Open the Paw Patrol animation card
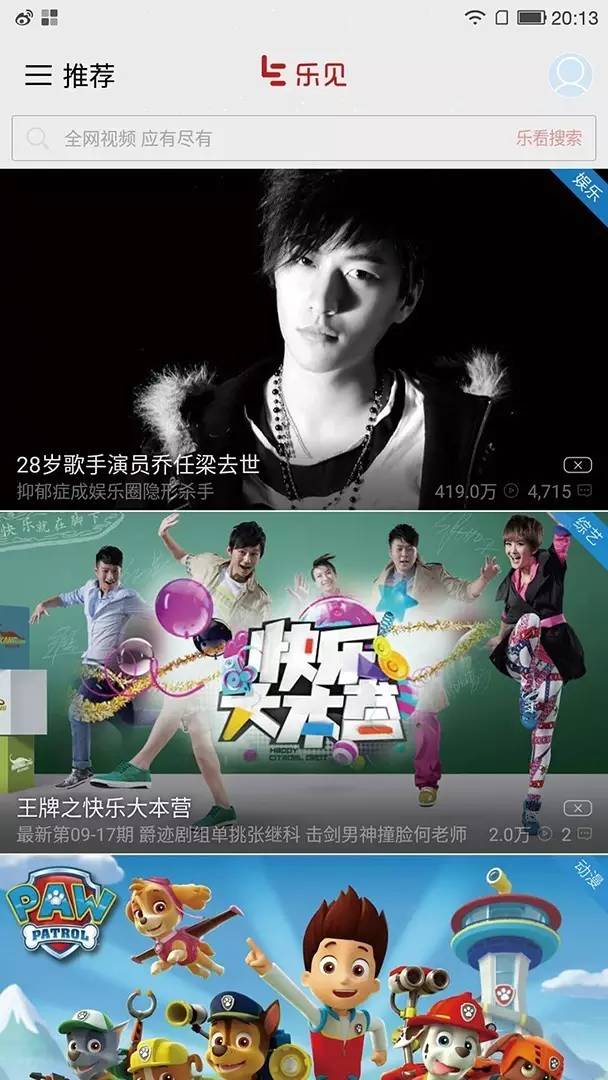 click(x=300, y=970)
